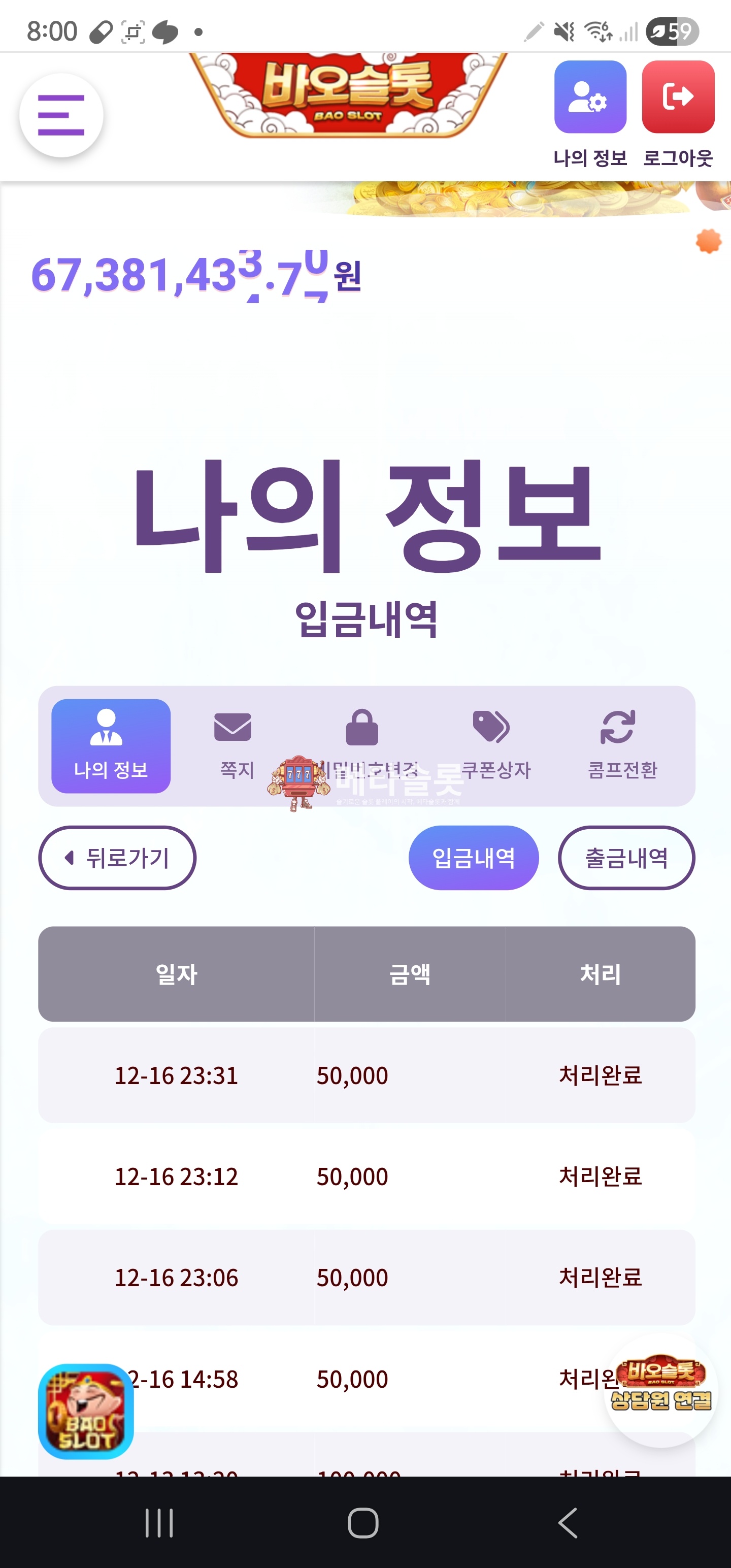731x1568 pixels.
Task: Tap the 뒤로가기 button
Action: 117,858
